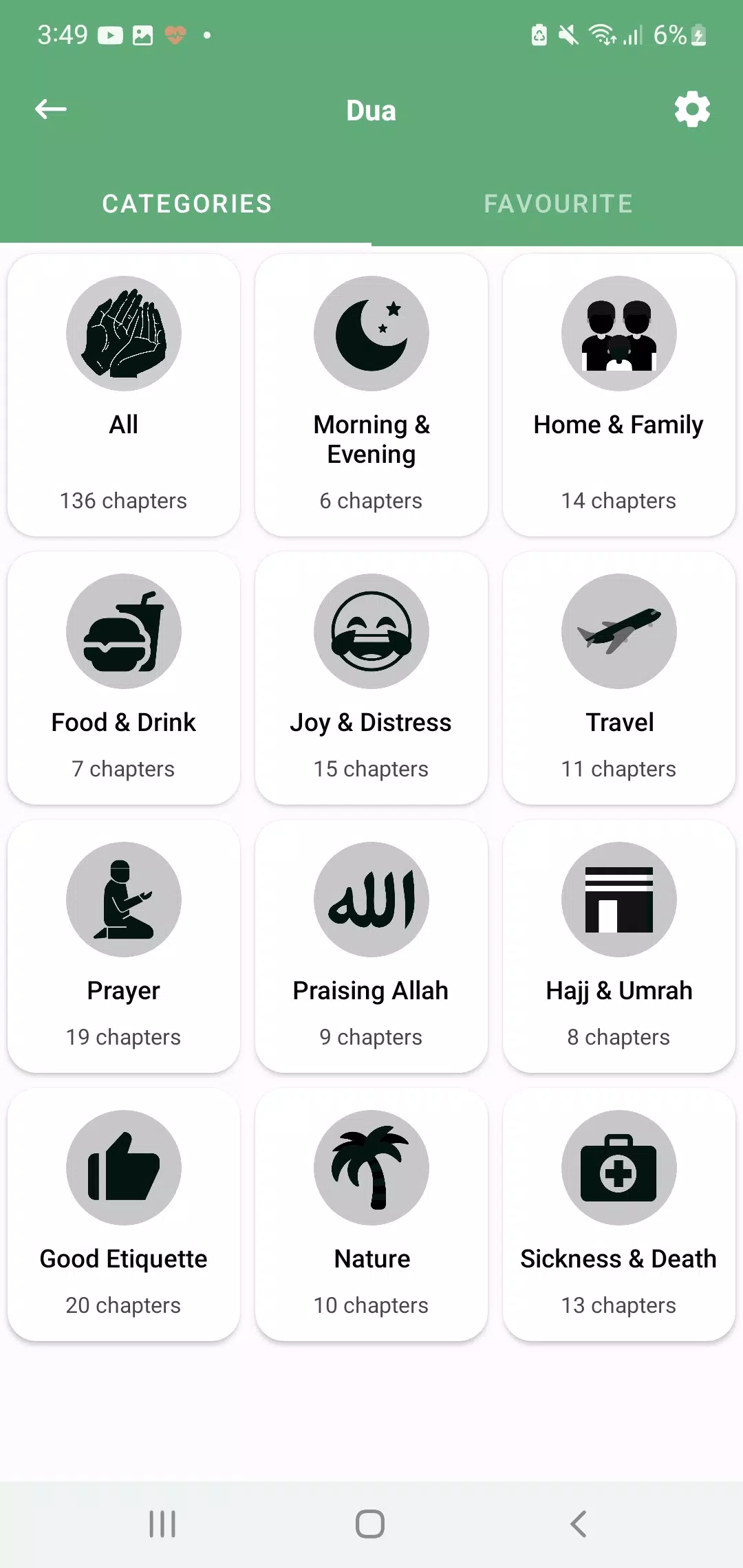This screenshot has height=1568, width=743.
Task: Open the Nature category
Action: (371, 1215)
